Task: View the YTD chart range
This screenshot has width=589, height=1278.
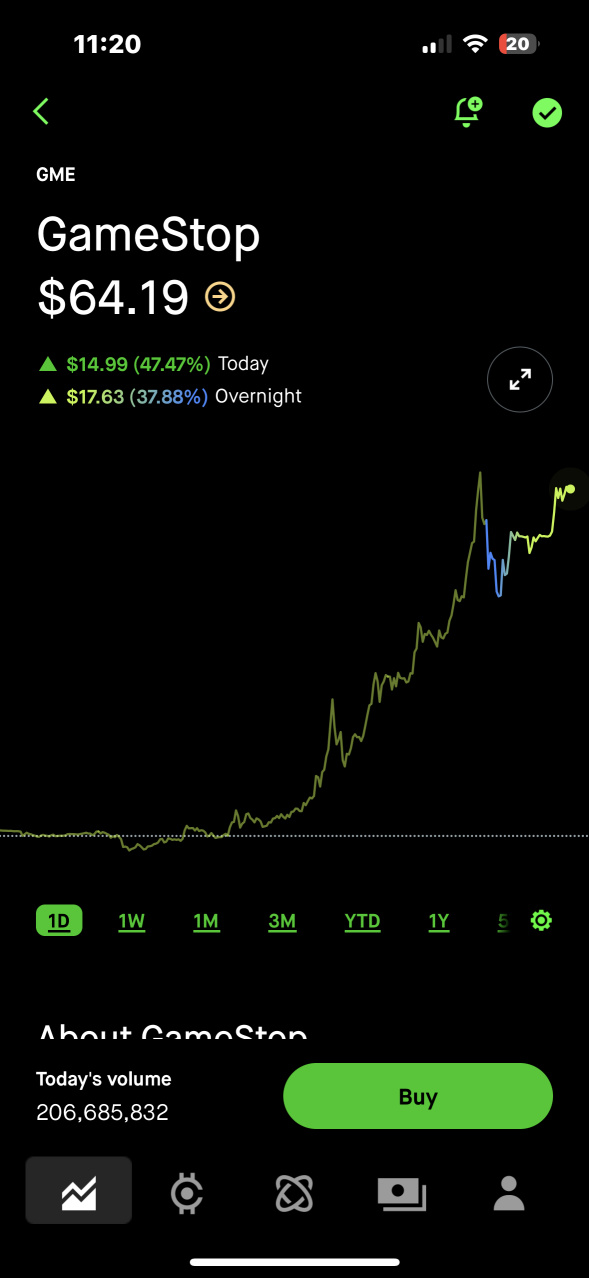Action: [x=362, y=921]
